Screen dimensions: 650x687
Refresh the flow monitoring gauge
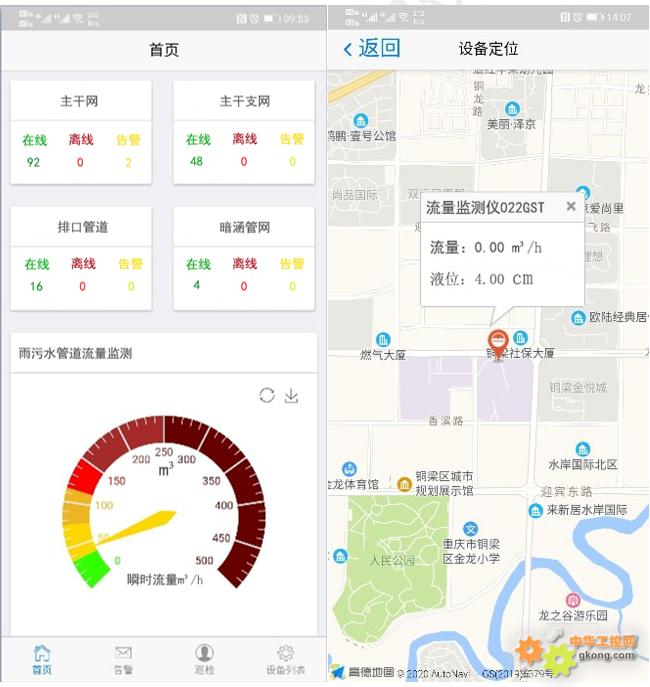click(x=266, y=395)
